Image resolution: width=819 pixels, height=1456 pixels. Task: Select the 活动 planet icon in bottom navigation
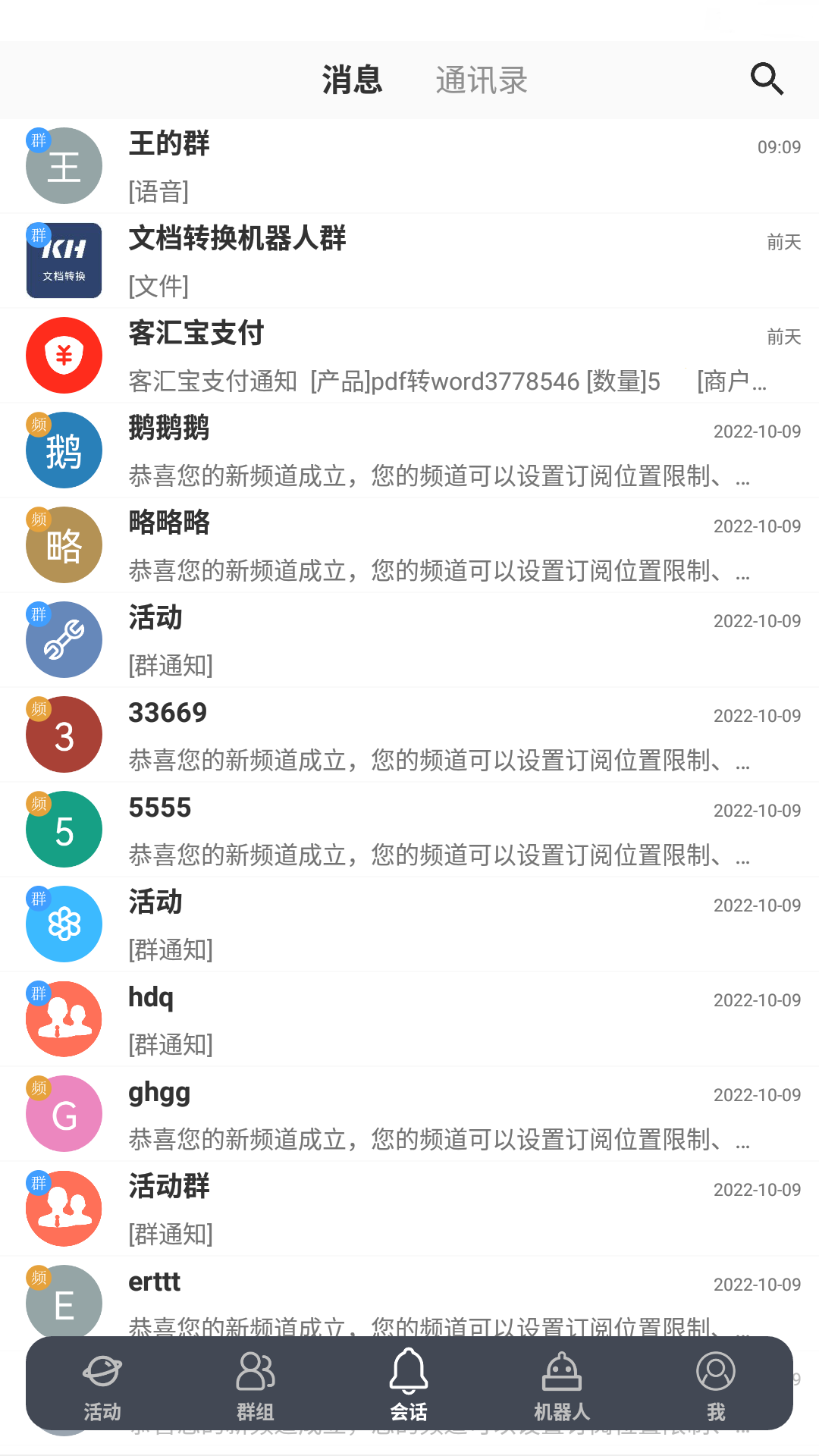102,1384
